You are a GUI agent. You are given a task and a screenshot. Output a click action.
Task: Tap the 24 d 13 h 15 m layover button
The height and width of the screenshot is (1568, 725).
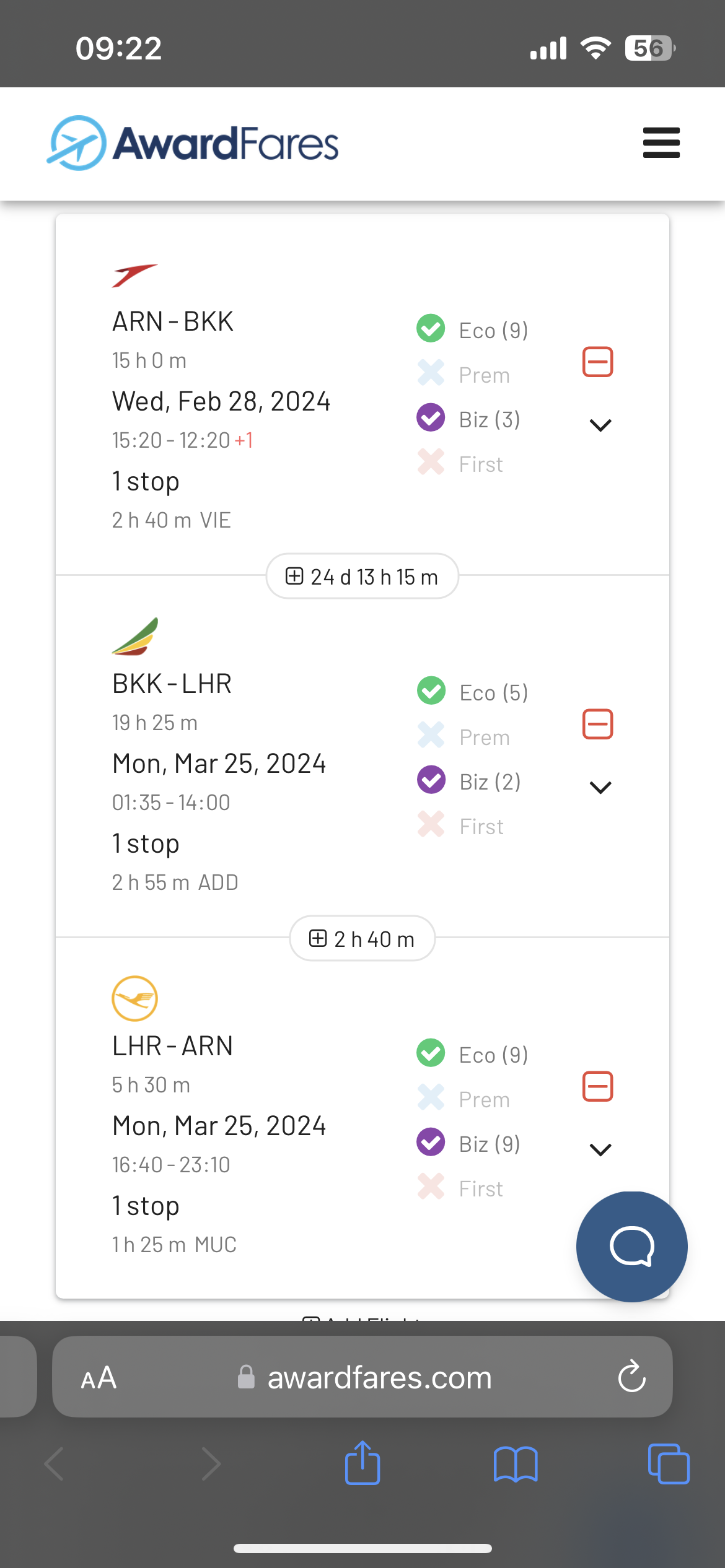point(362,577)
